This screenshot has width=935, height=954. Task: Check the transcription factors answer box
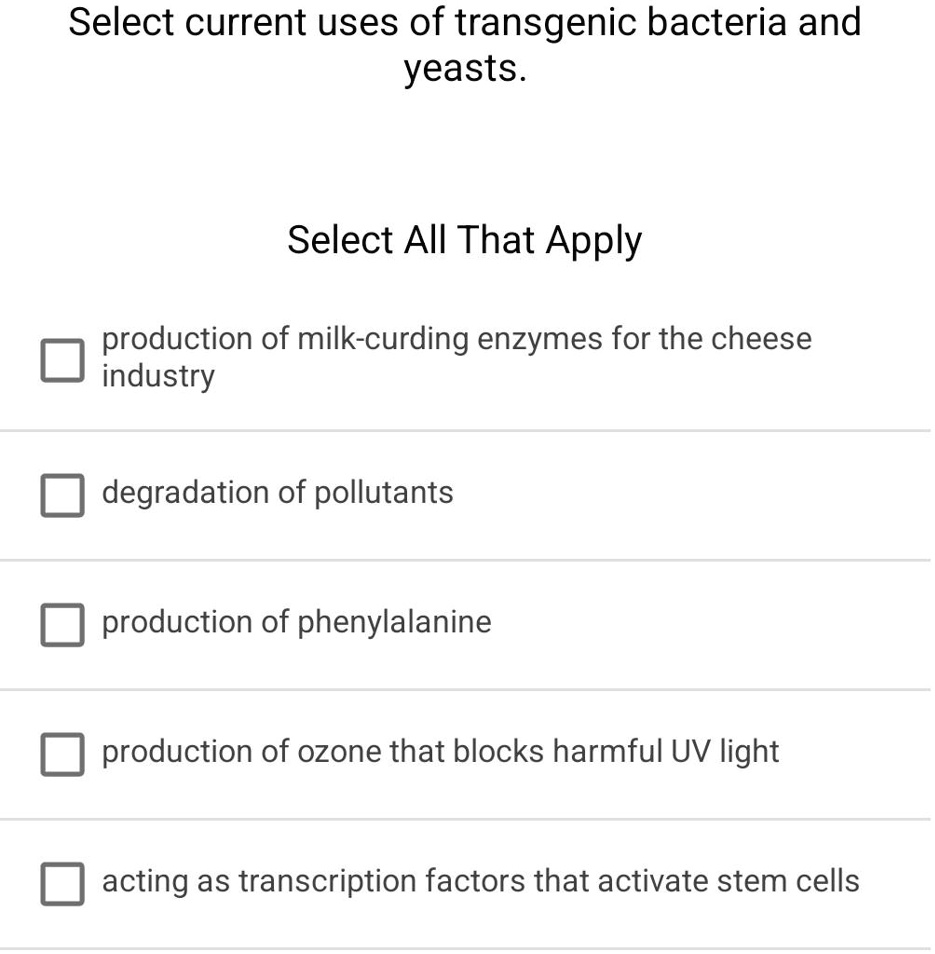click(62, 884)
